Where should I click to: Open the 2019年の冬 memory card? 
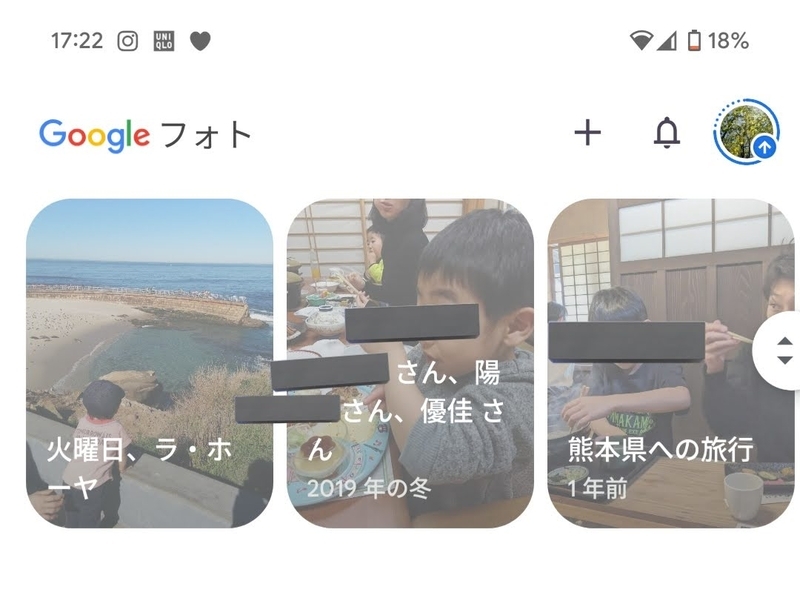pyautogui.click(x=410, y=363)
